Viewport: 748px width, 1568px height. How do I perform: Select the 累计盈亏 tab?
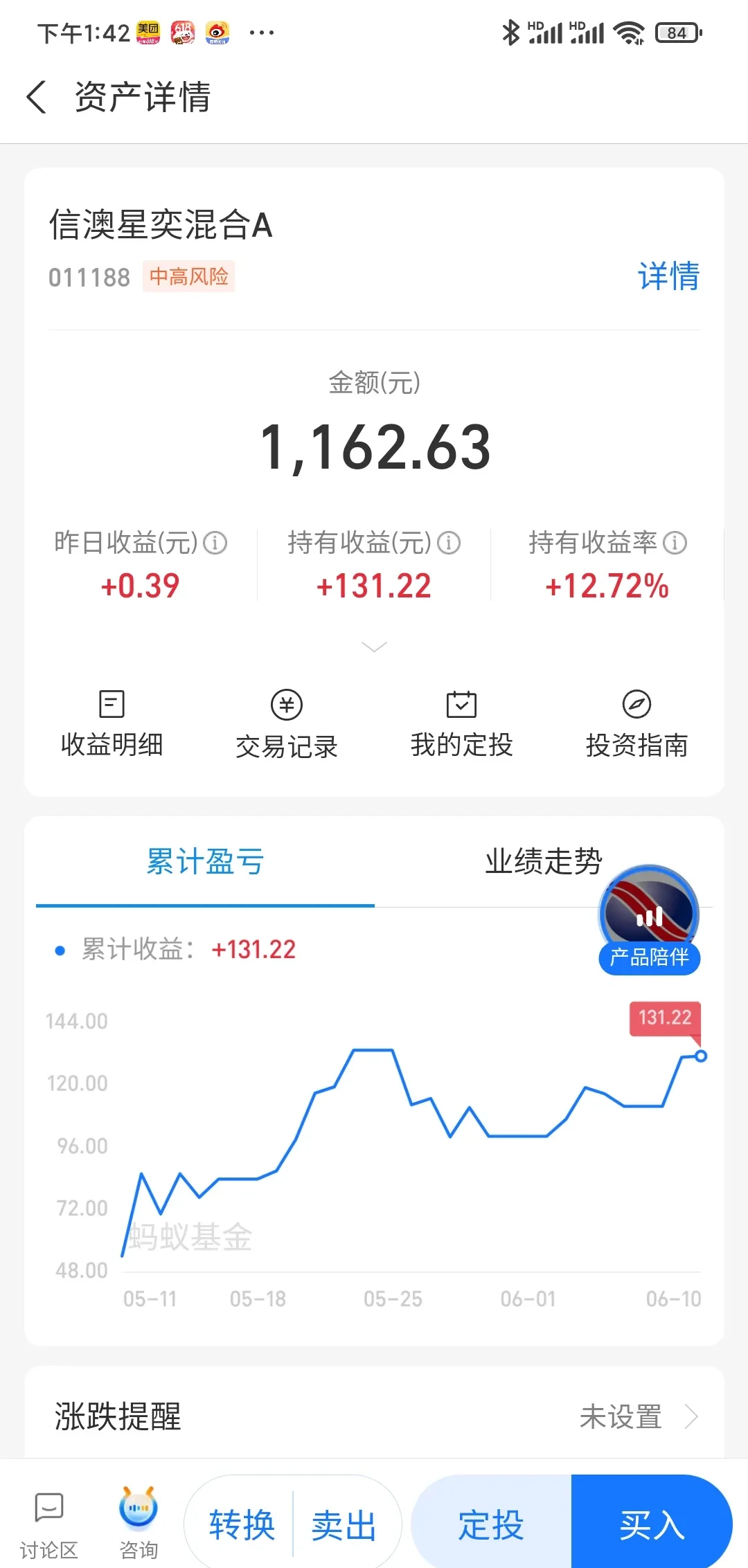pos(204,862)
